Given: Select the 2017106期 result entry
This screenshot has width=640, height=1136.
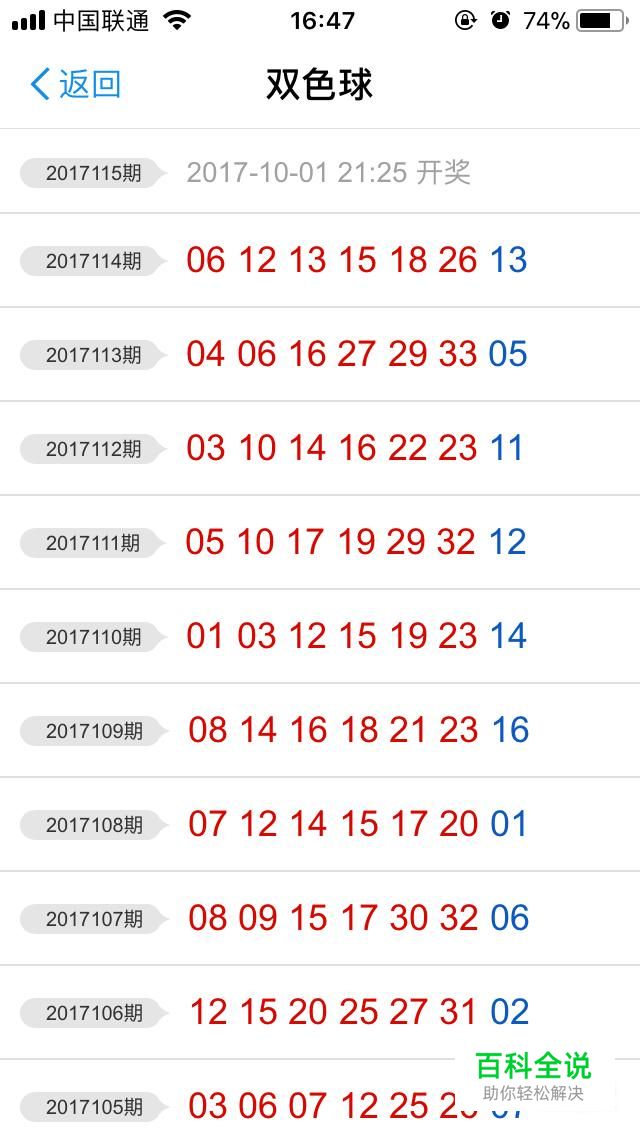Looking at the screenshot, I should (x=320, y=1012).
